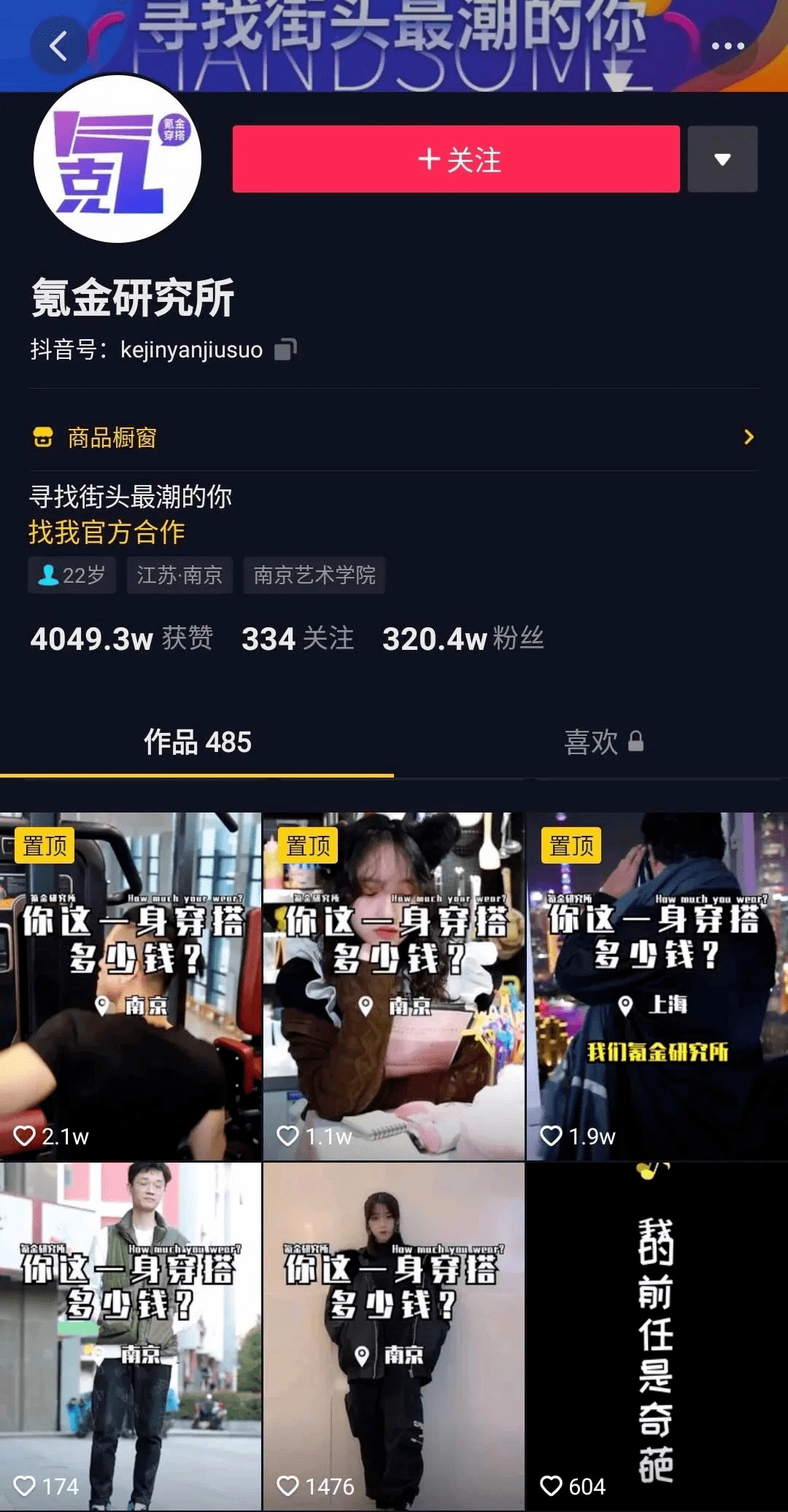The height and width of the screenshot is (1512, 788).
Task: Expand the dropdown arrow beside 关注
Action: click(x=722, y=159)
